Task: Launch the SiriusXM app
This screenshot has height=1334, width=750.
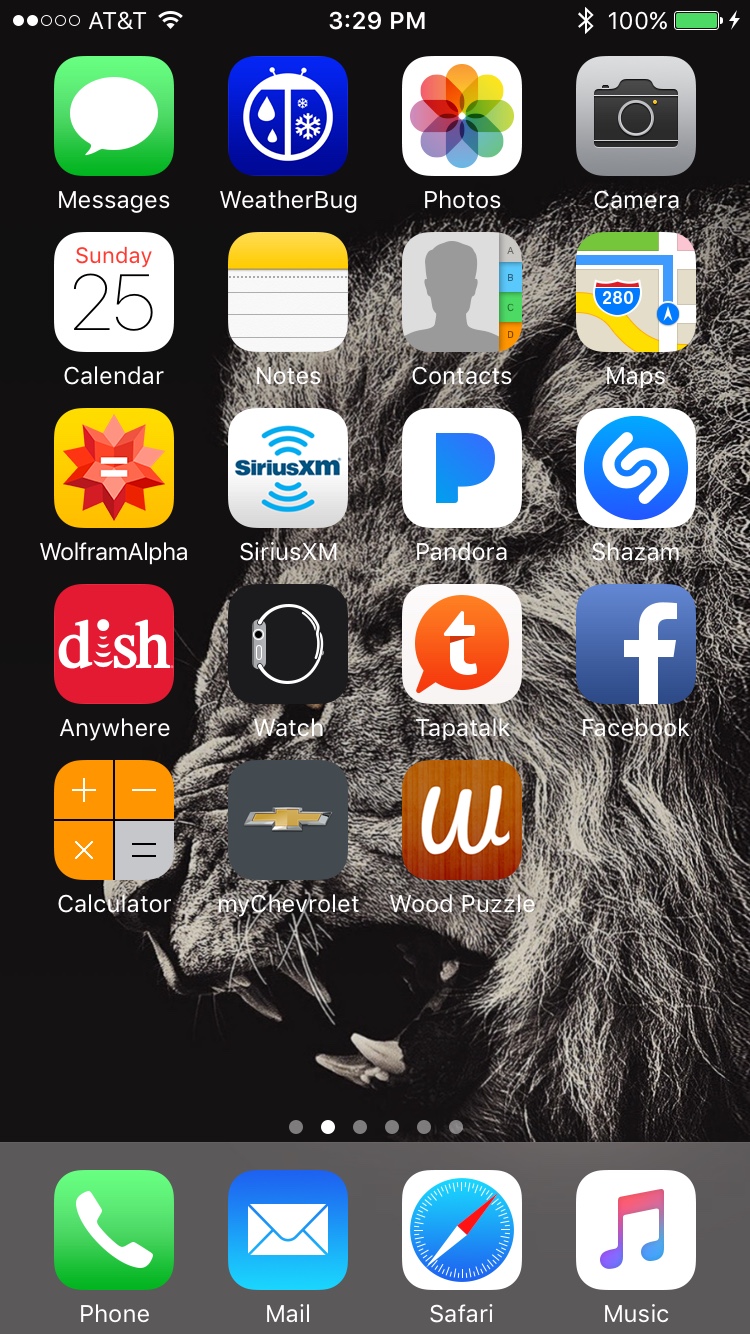Action: pyautogui.click(x=288, y=468)
